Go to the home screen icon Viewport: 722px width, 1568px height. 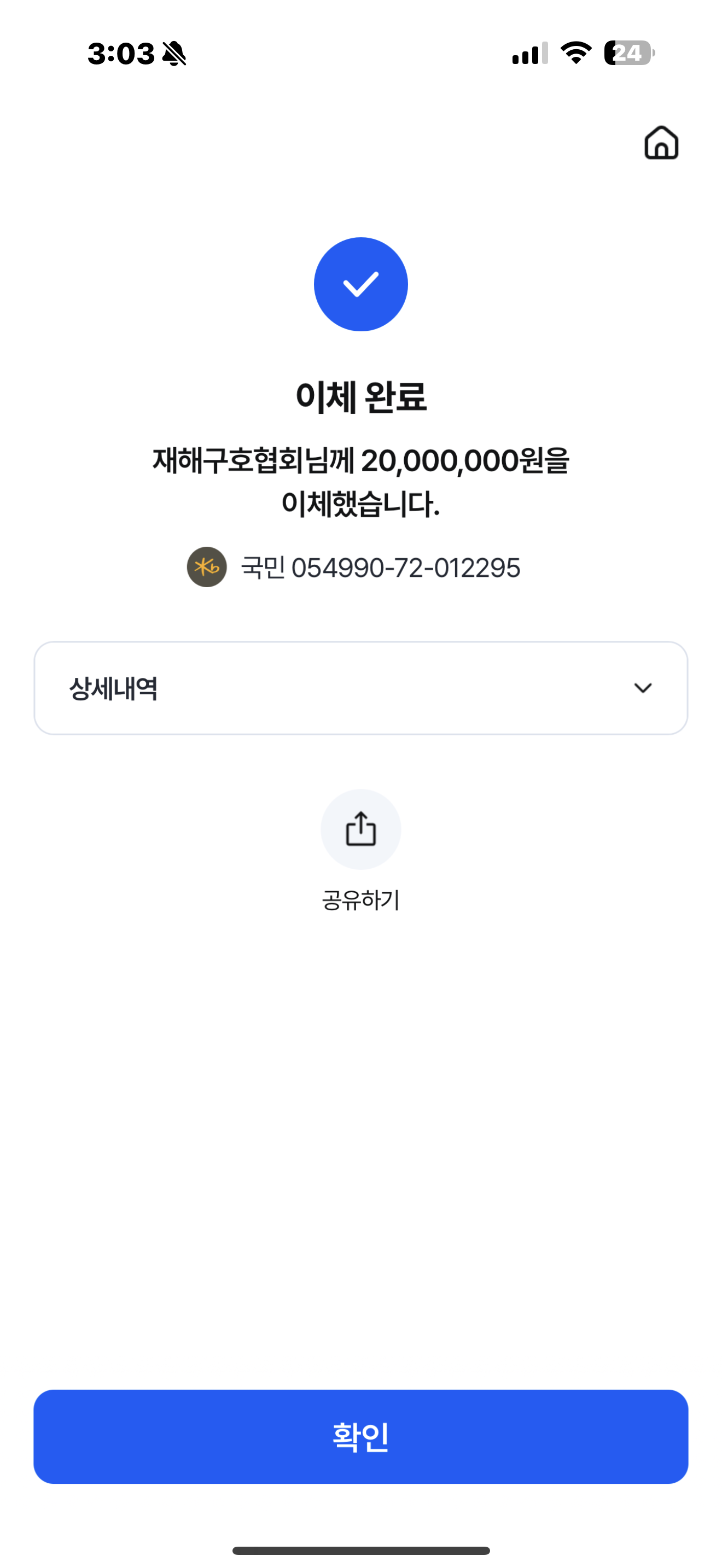point(661,143)
